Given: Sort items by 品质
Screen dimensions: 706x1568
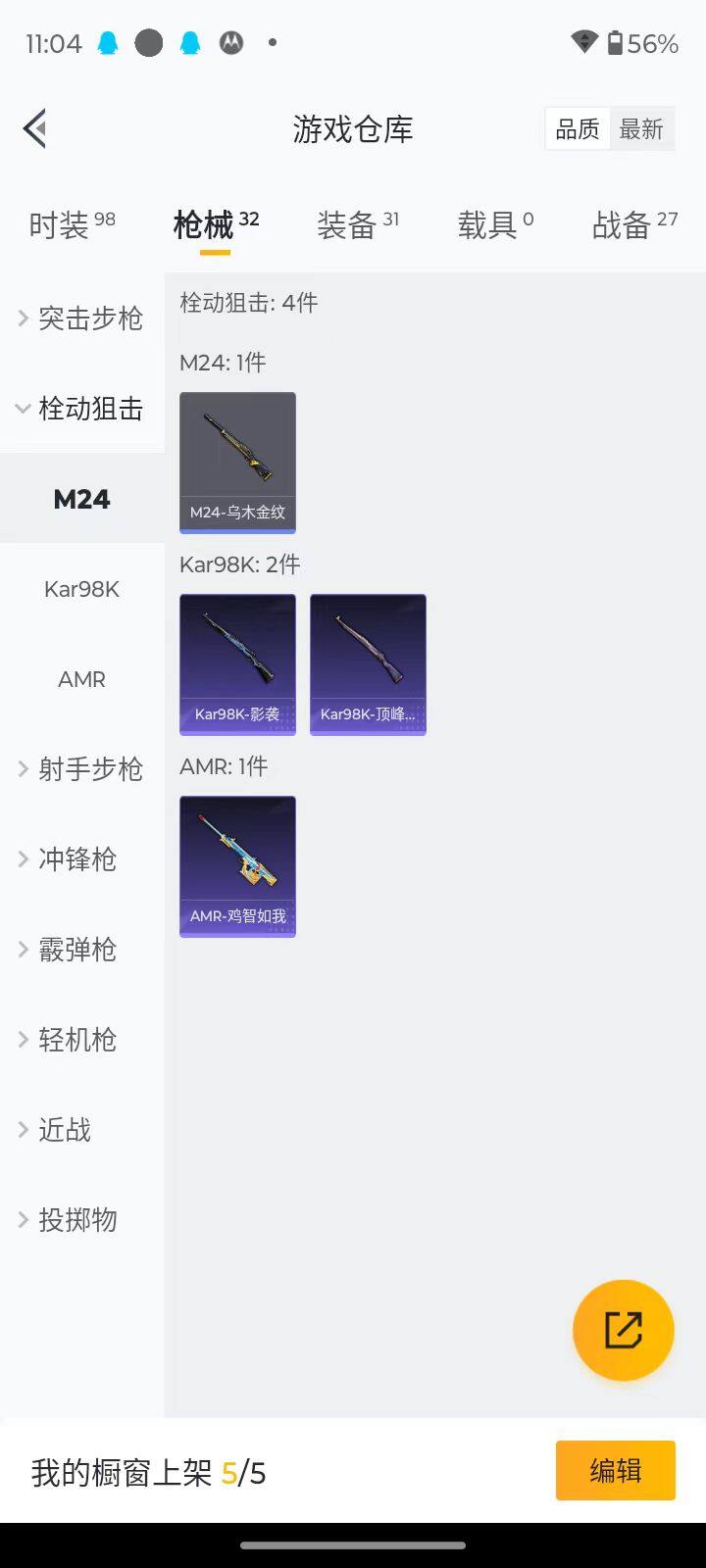Looking at the screenshot, I should click(578, 129).
